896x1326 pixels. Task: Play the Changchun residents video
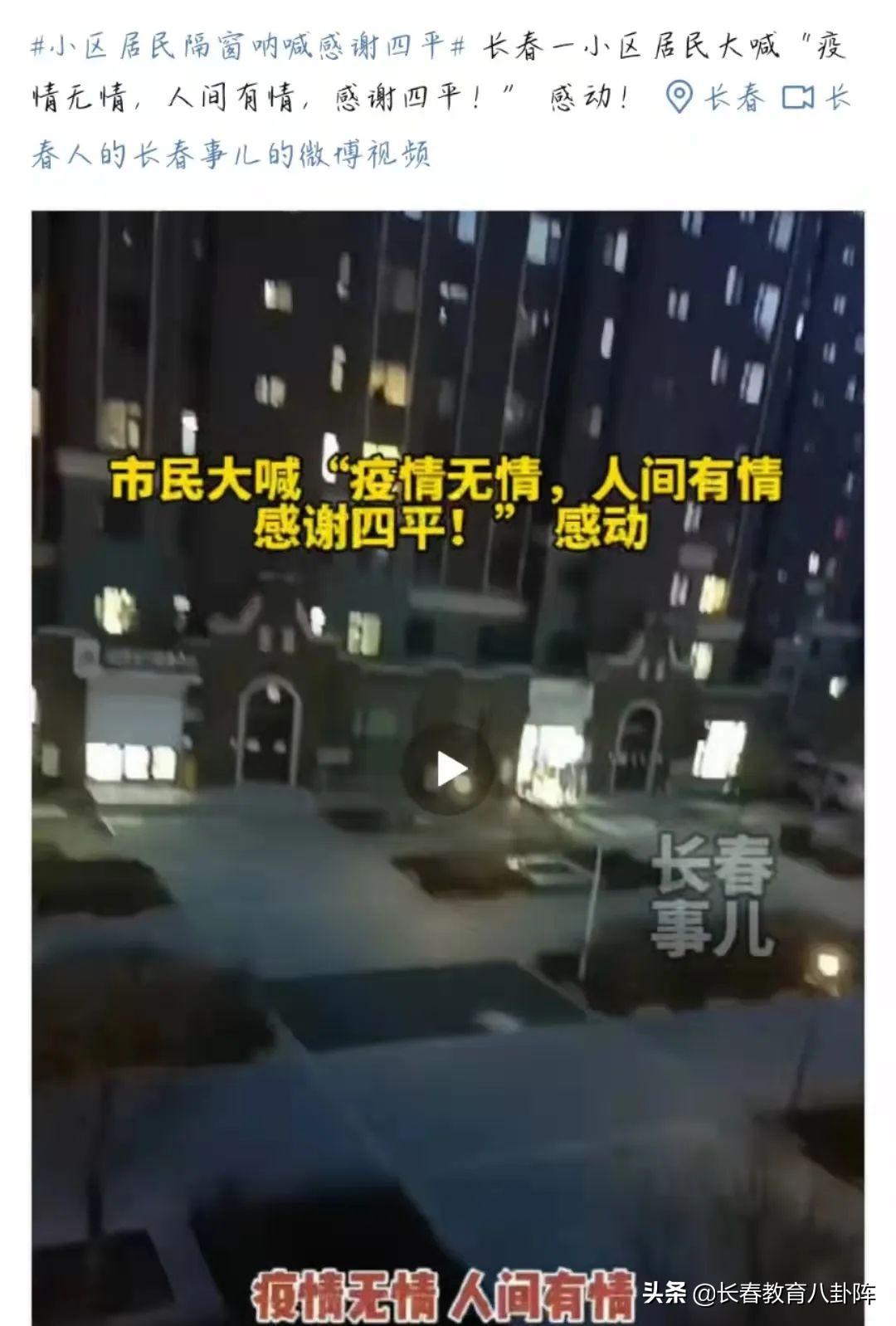point(449,770)
